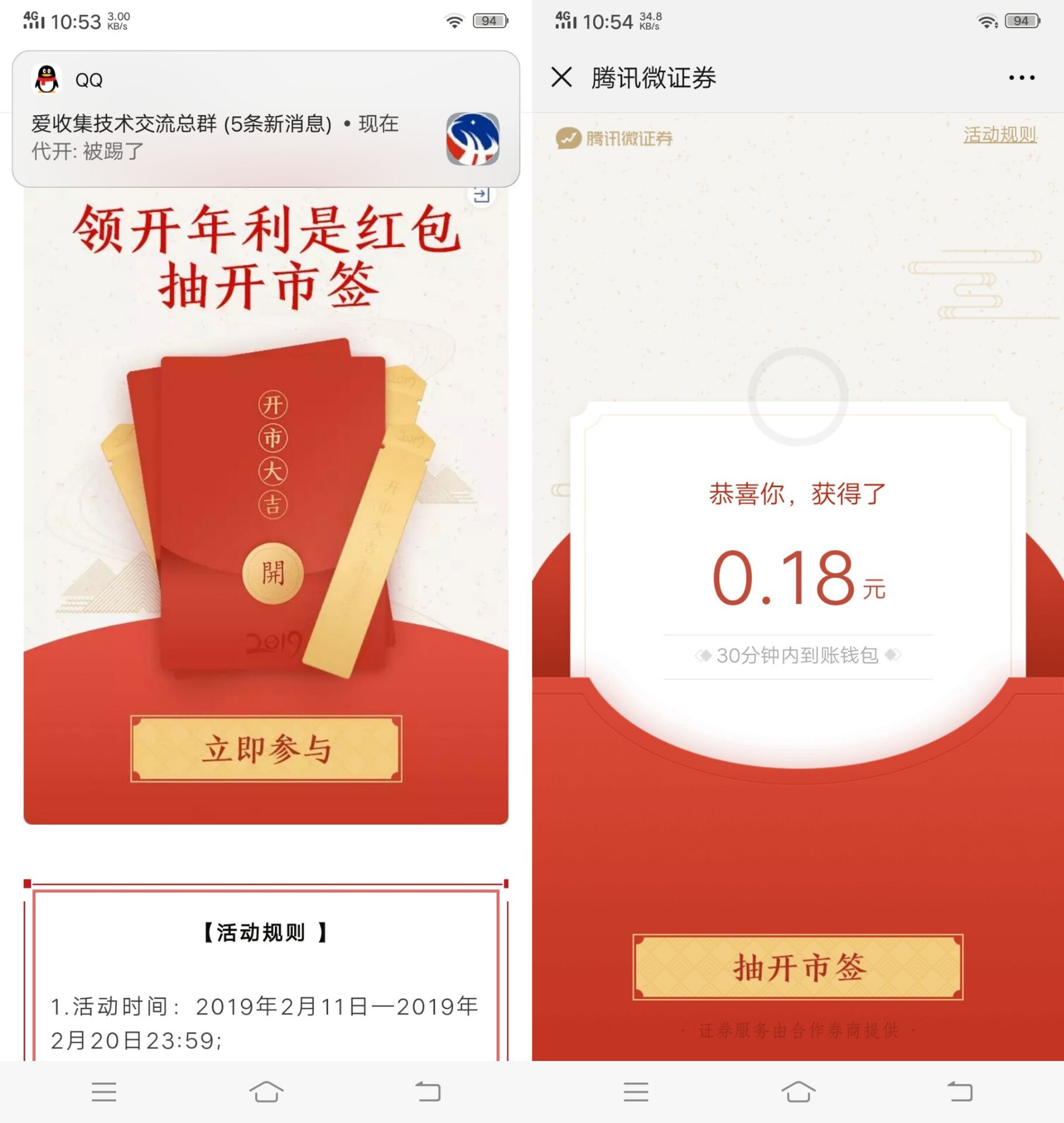The width and height of the screenshot is (1064, 1123).
Task: Open the three-dot overflow menu
Action: click(1021, 77)
